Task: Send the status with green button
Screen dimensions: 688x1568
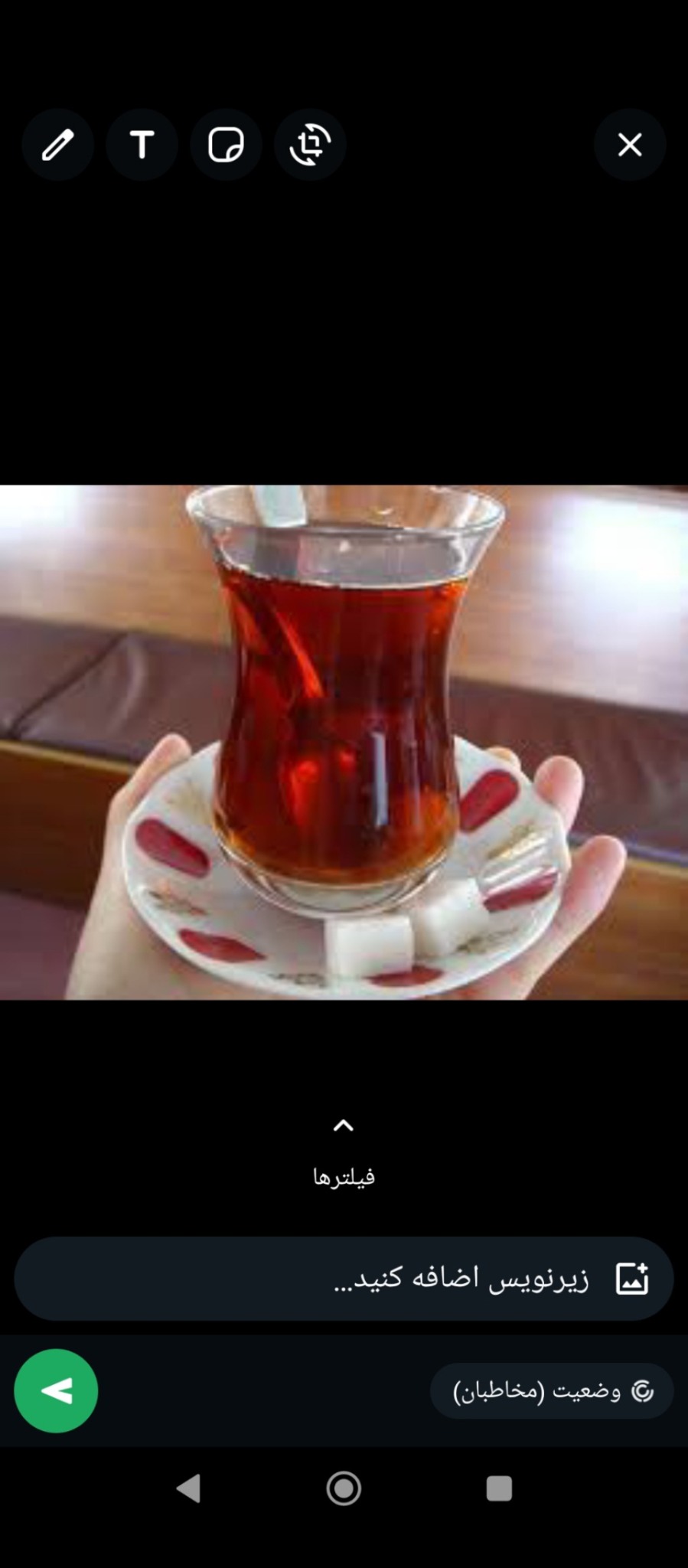Action: [x=56, y=1390]
